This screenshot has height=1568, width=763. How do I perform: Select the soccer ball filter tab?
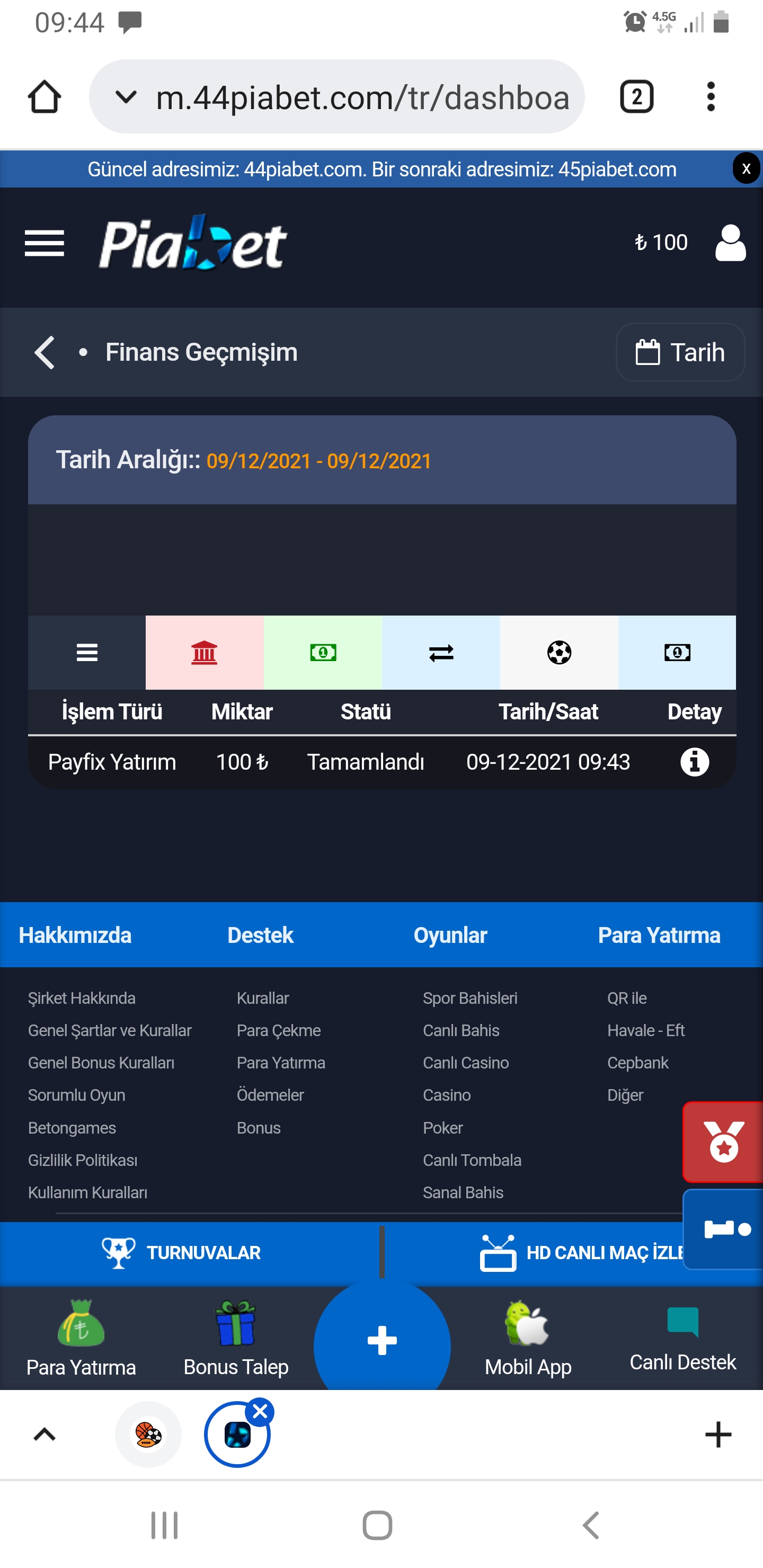(x=558, y=653)
